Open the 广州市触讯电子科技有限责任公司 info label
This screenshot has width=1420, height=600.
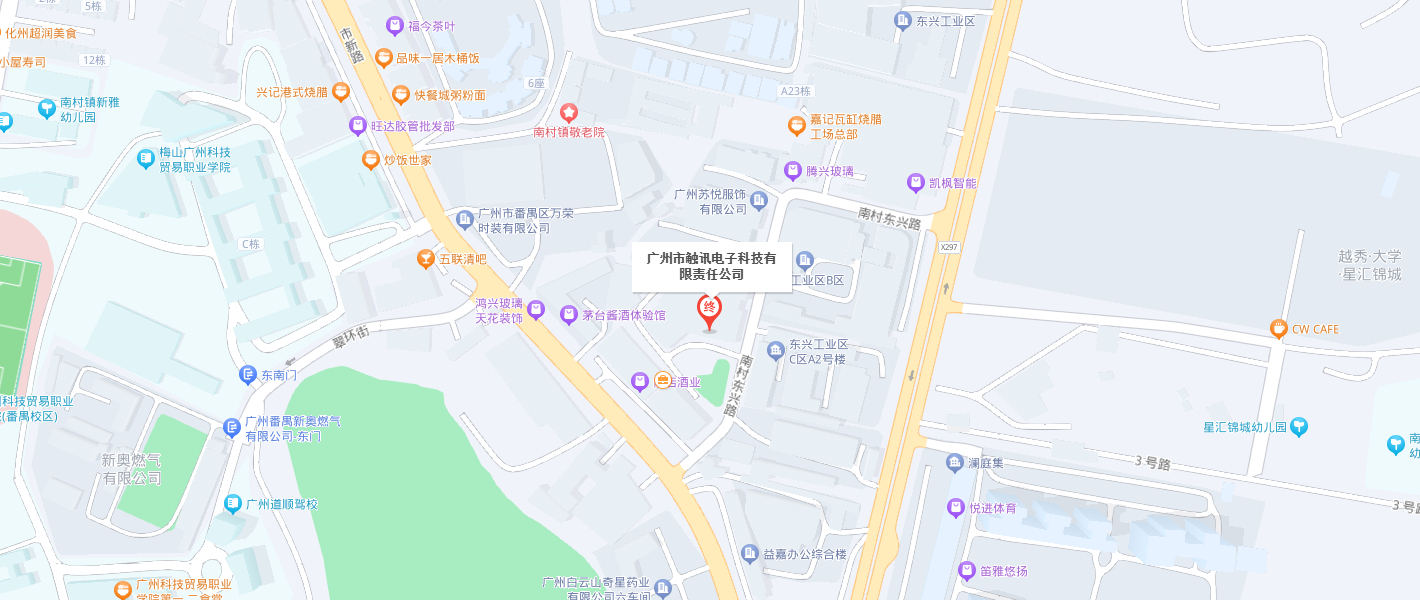(711, 266)
